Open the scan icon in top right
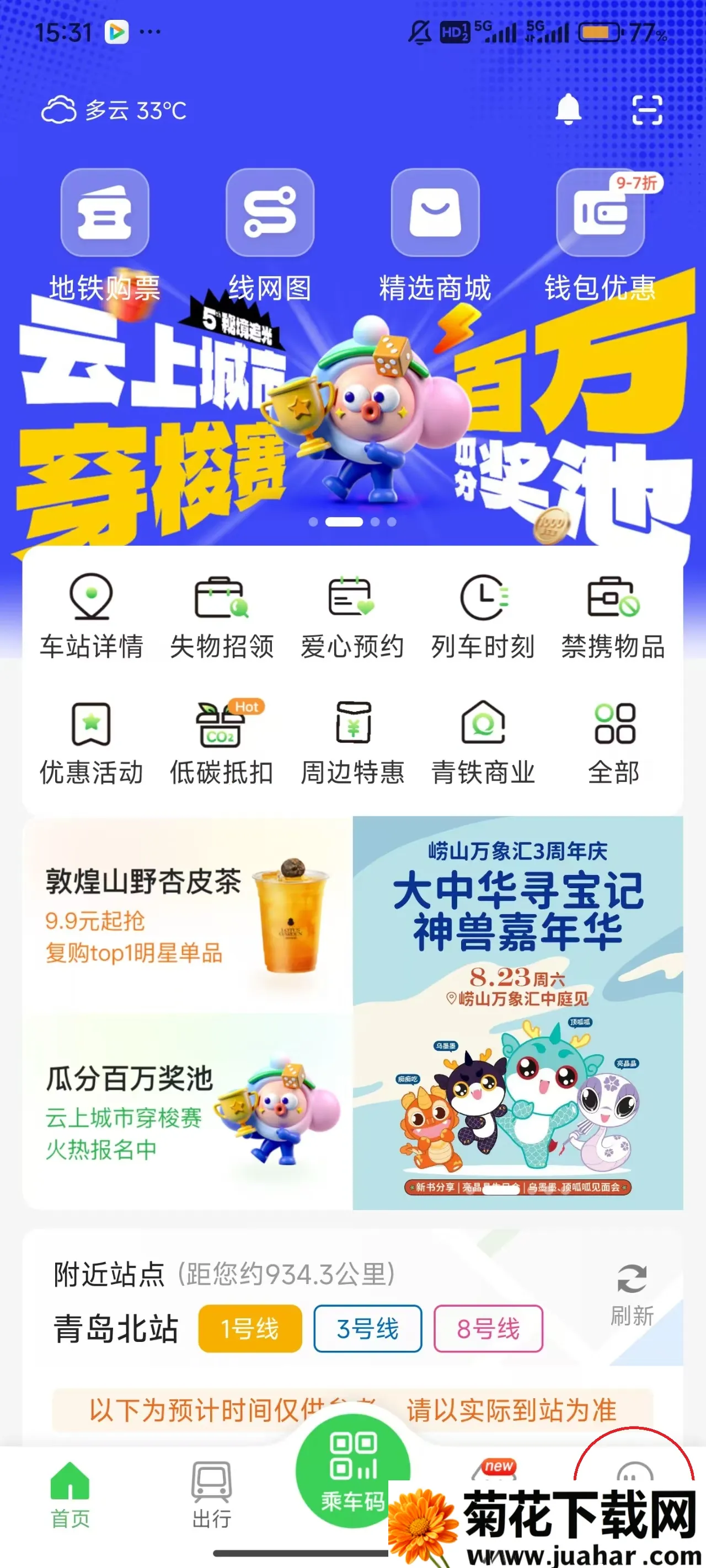The image size is (706, 1568). (649, 111)
